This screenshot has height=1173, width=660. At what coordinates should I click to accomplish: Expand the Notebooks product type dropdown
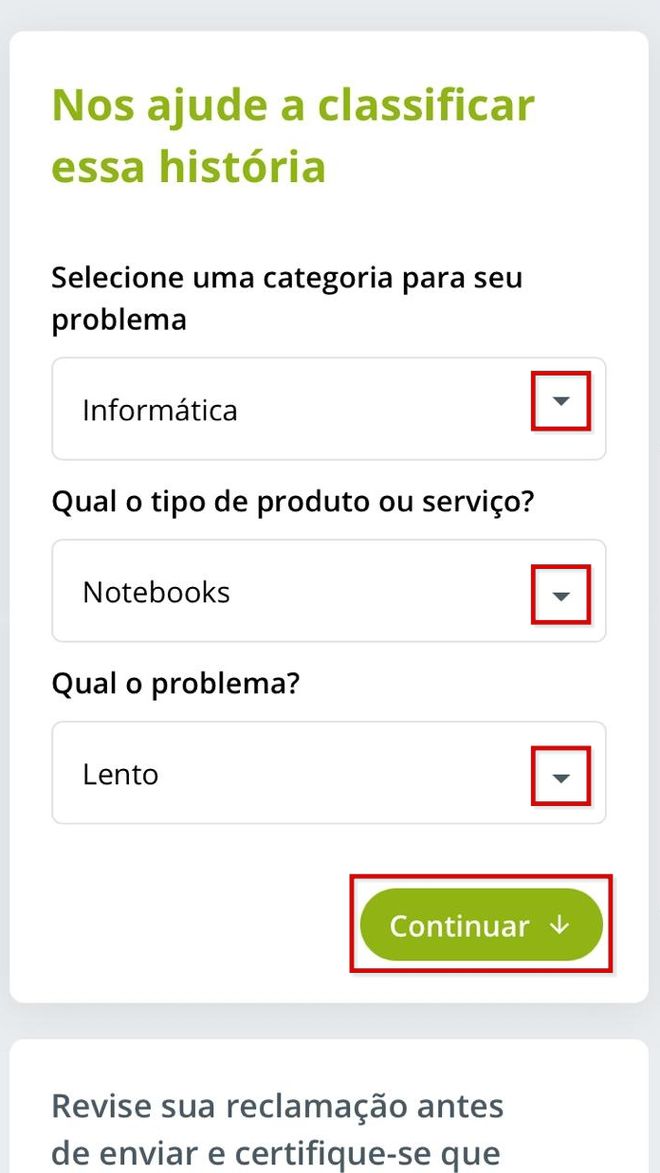point(329,591)
